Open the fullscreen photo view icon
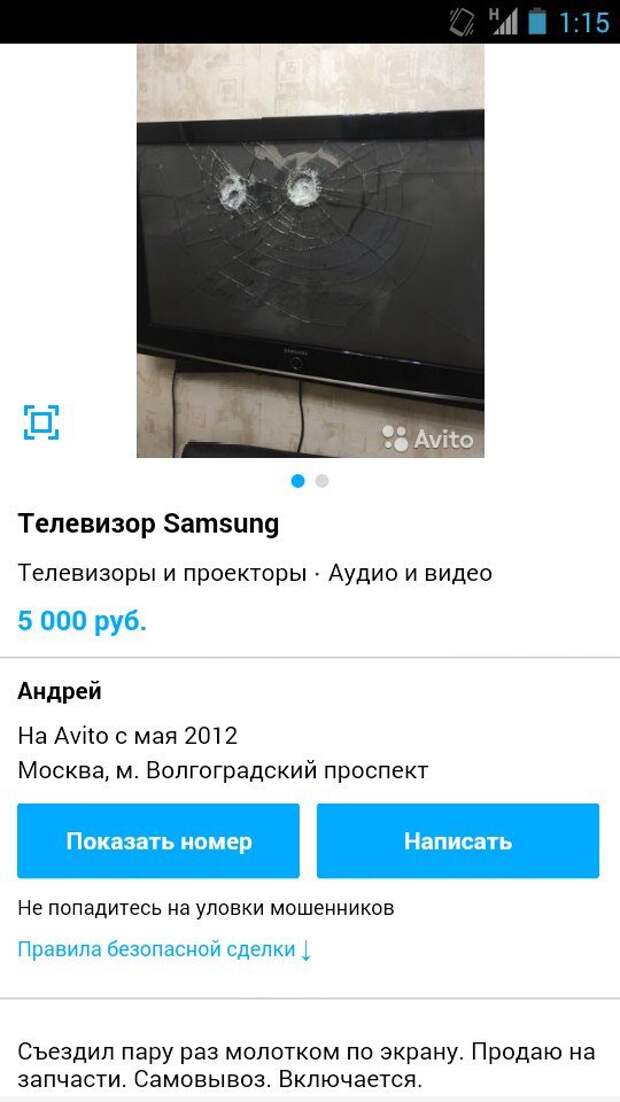This screenshot has width=620, height=1102. tap(41, 422)
